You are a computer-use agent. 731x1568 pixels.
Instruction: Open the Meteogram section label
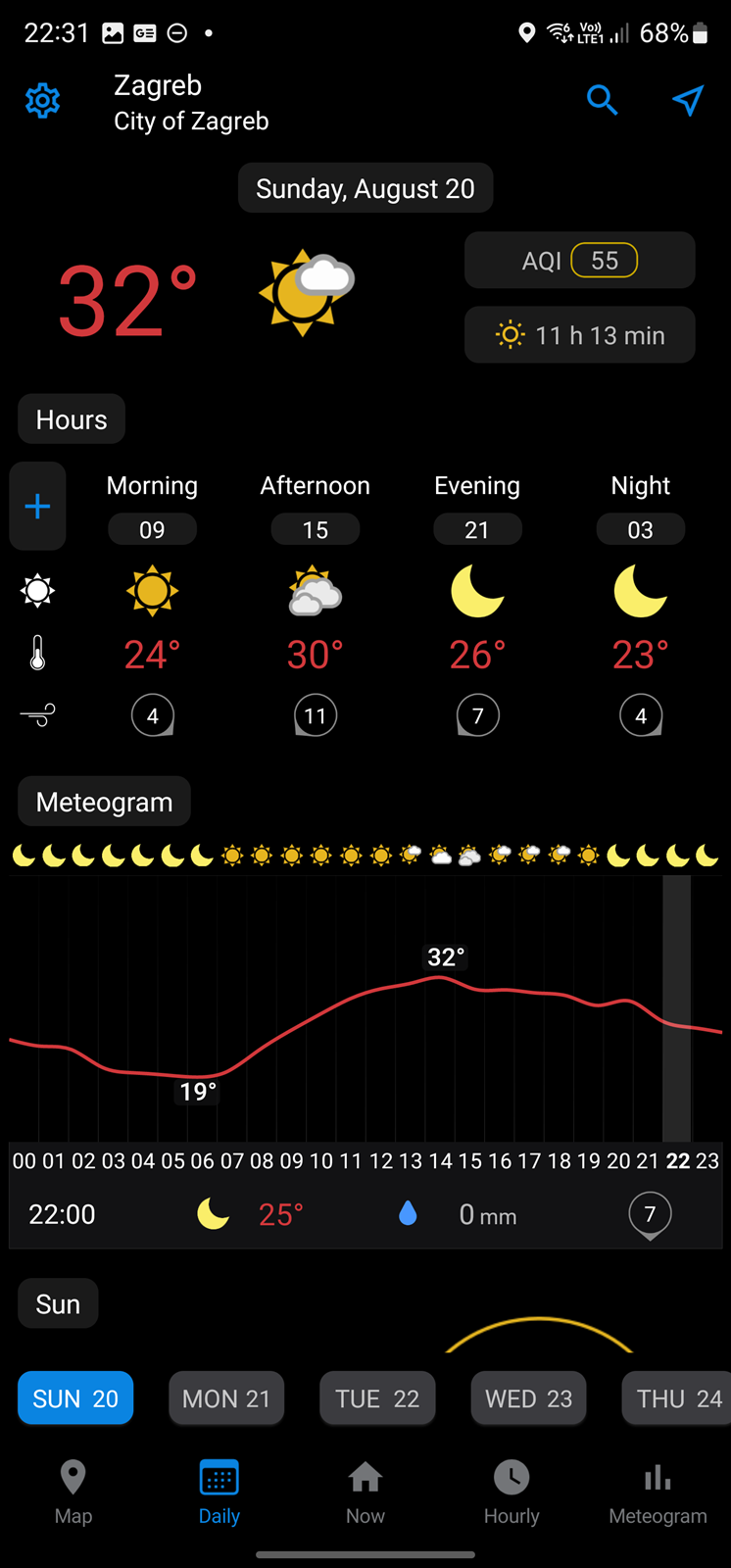pos(104,802)
